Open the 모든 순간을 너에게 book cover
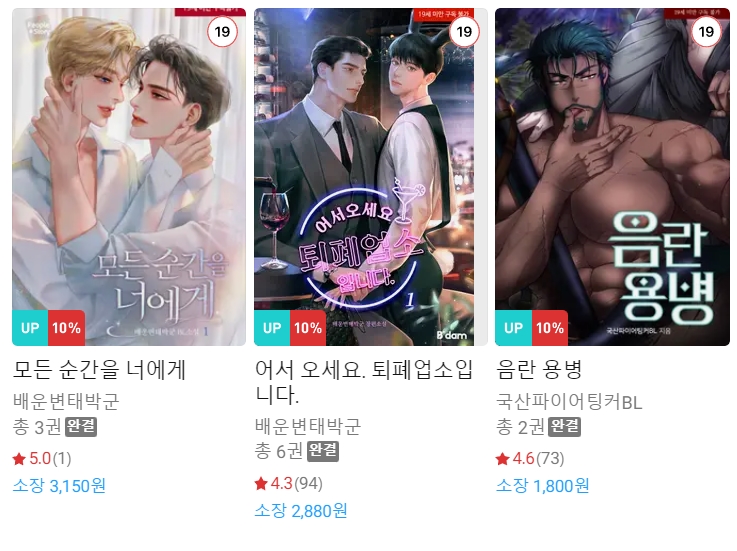The width and height of the screenshot is (737, 551). pyautogui.click(x=128, y=177)
